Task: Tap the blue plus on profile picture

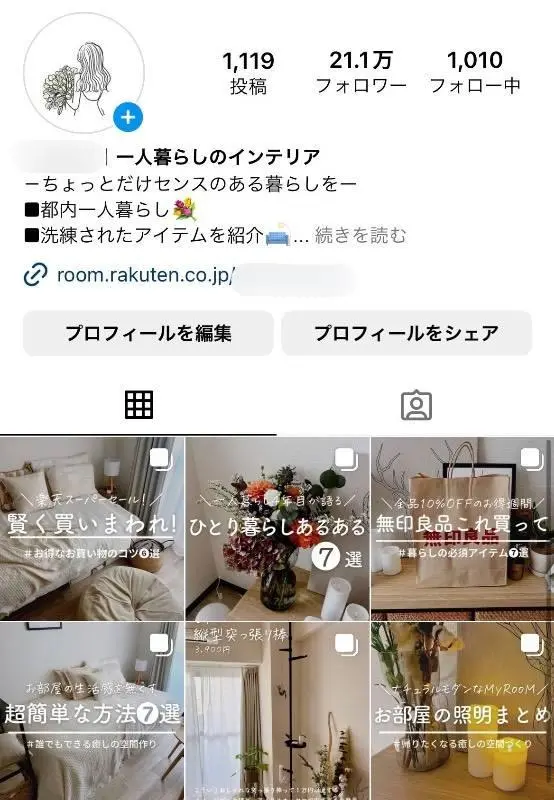Action: coord(128,118)
